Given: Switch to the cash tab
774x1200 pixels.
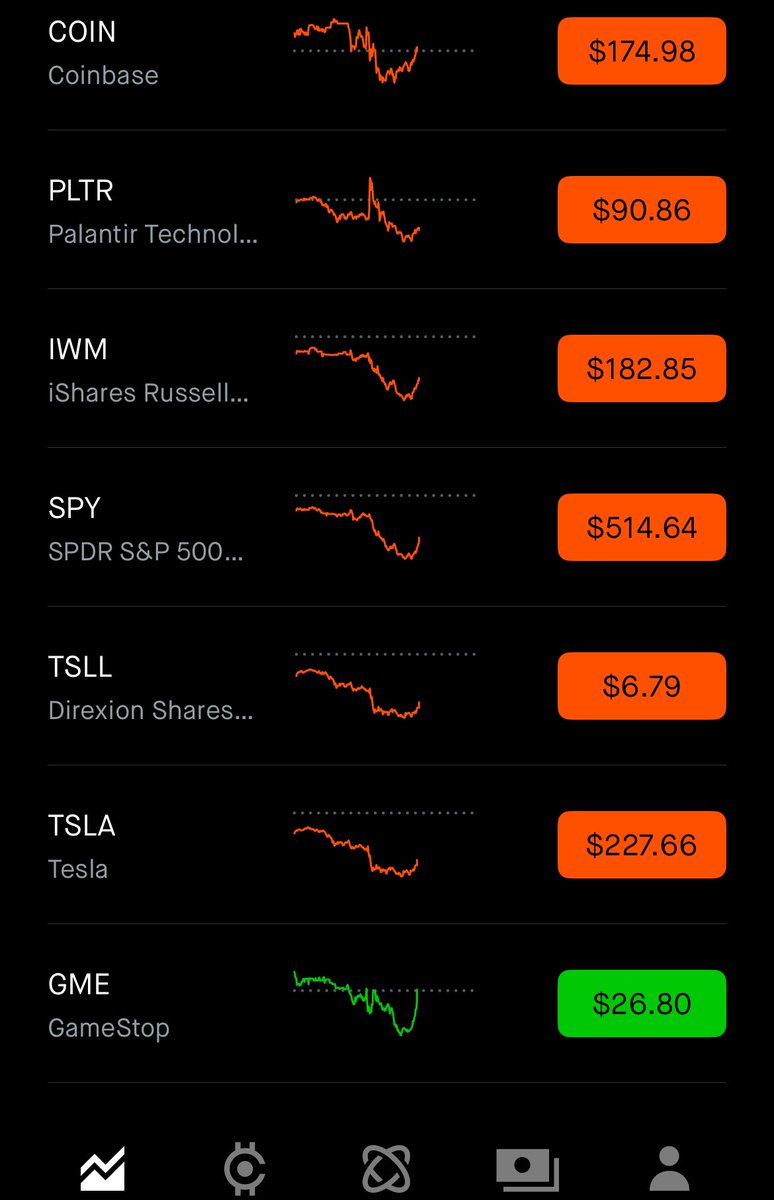Looking at the screenshot, I should (x=527, y=1168).
